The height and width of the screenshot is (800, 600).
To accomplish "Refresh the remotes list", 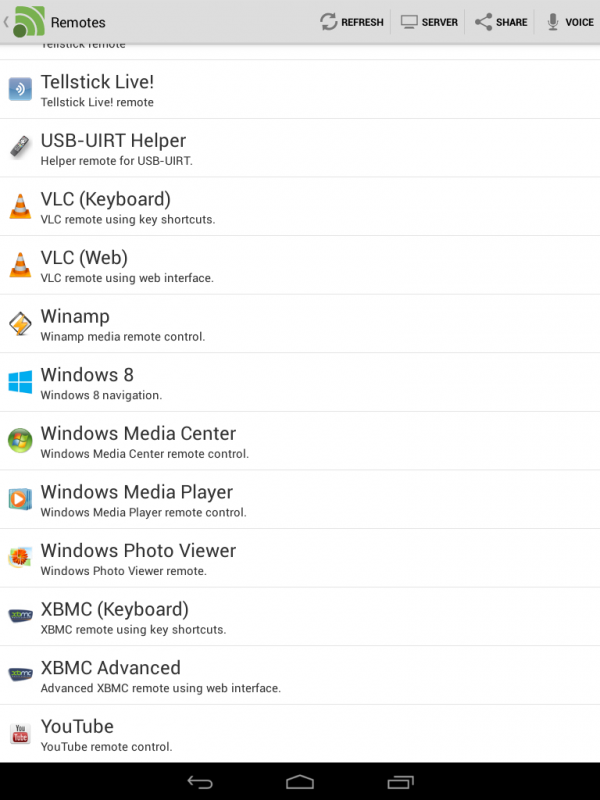I will [351, 22].
